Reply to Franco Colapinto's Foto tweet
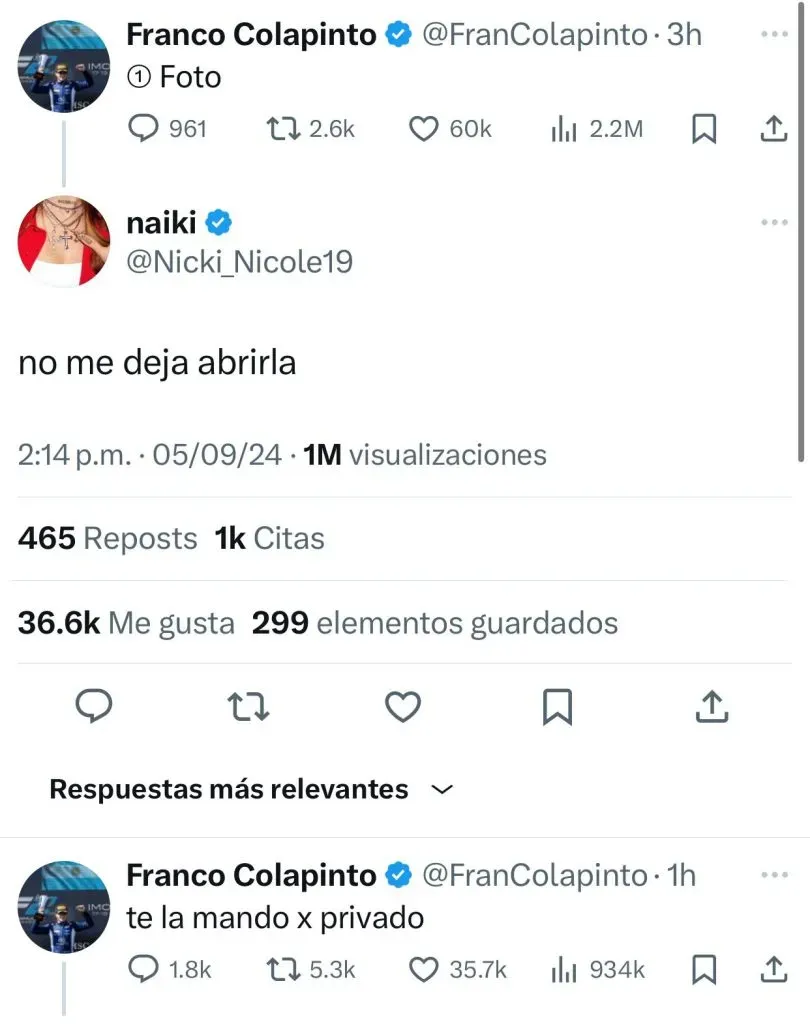 click(x=147, y=128)
